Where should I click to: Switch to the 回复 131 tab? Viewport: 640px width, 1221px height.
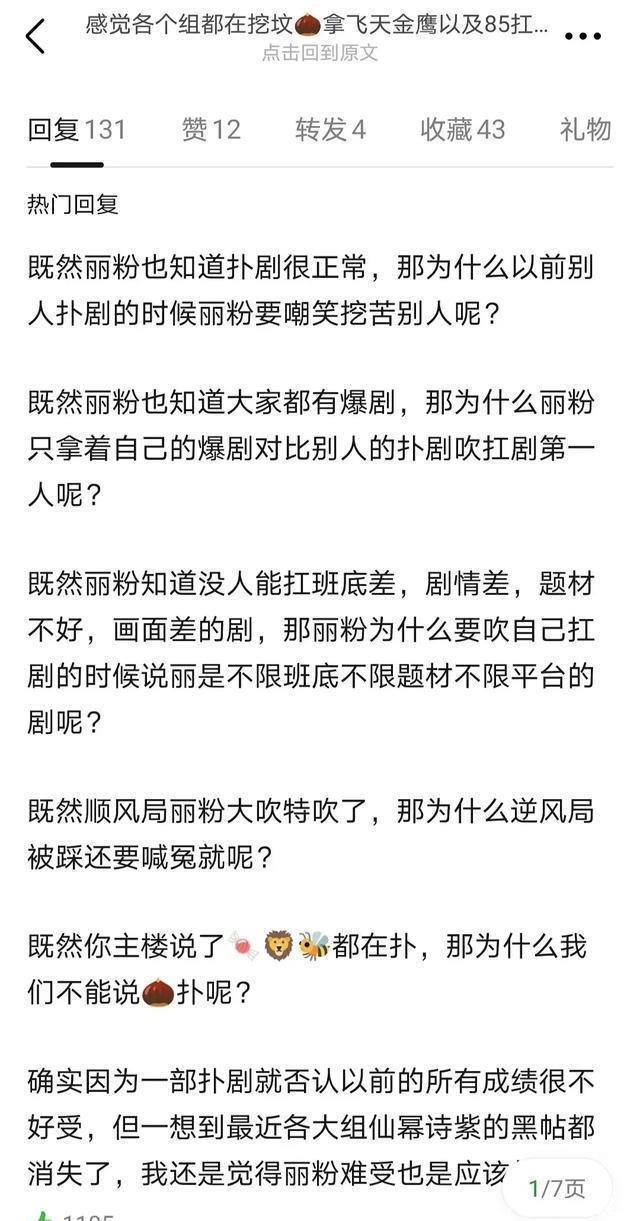[77, 129]
